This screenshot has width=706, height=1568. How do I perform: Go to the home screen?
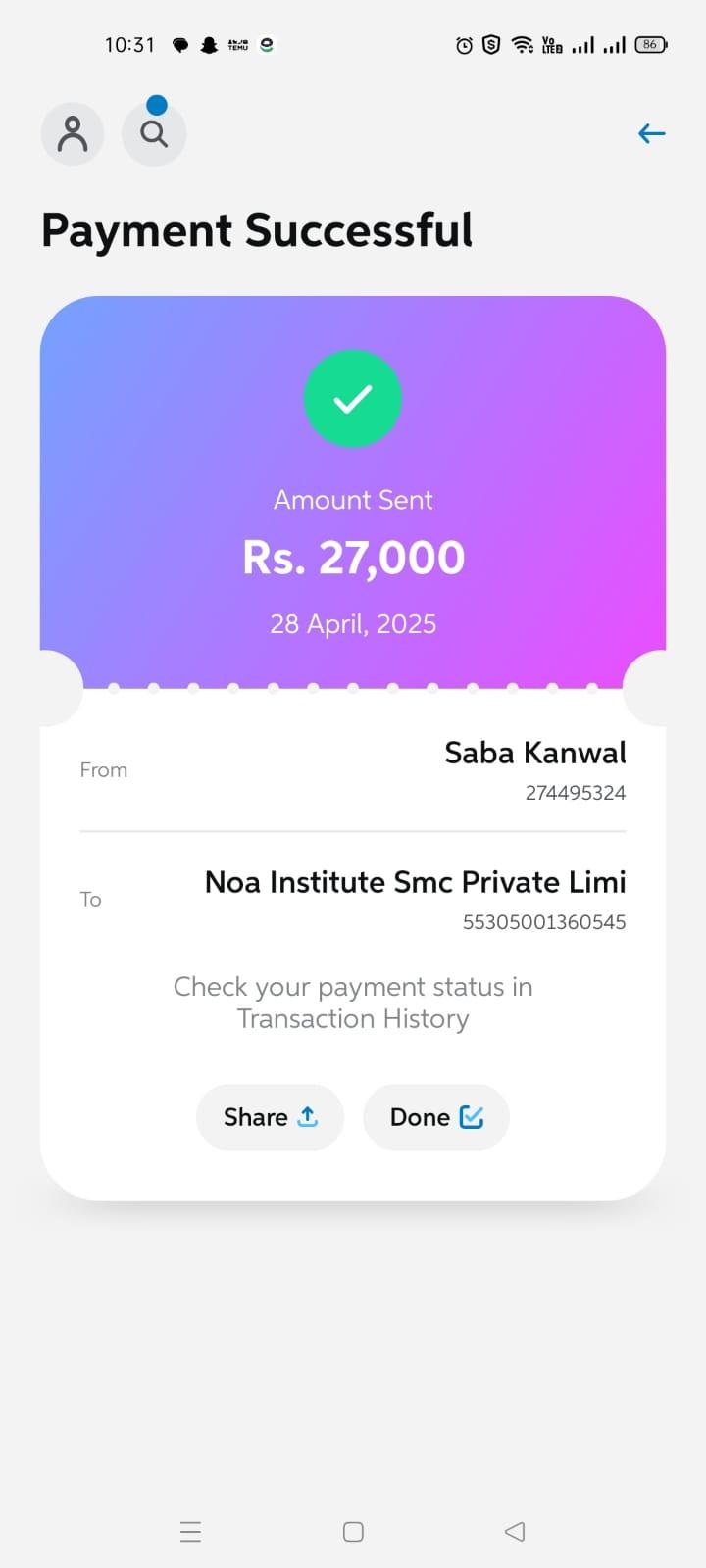click(353, 1531)
